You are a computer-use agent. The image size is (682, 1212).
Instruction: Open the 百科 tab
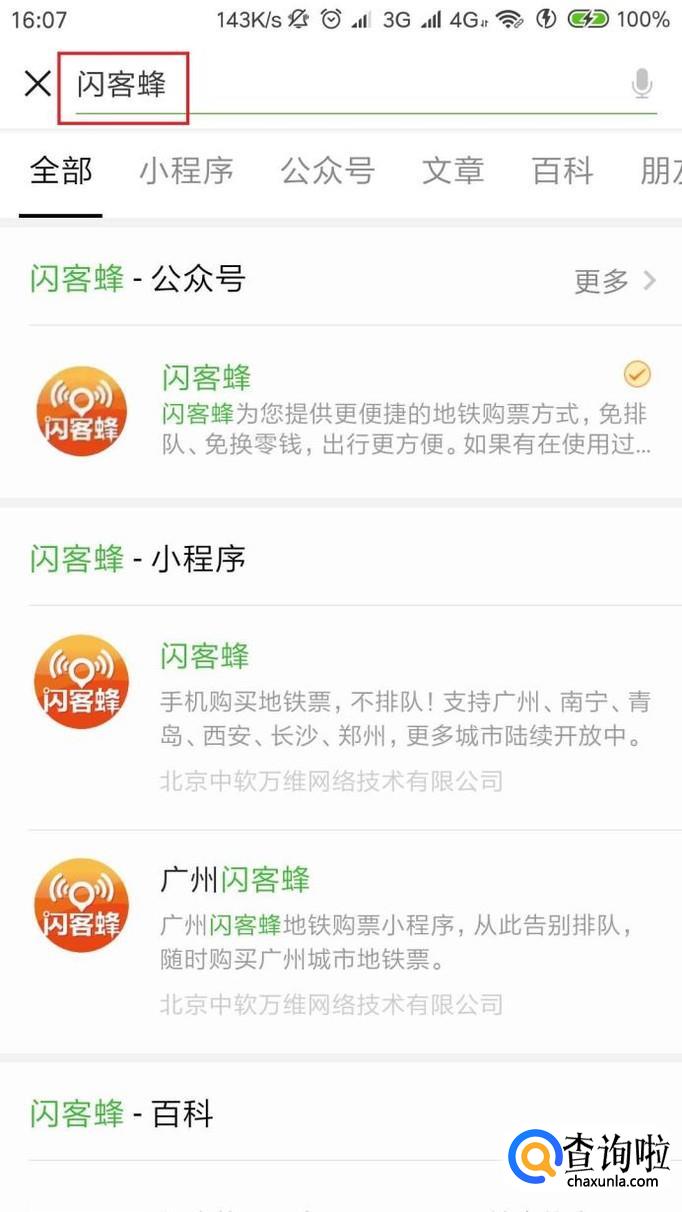coord(562,171)
